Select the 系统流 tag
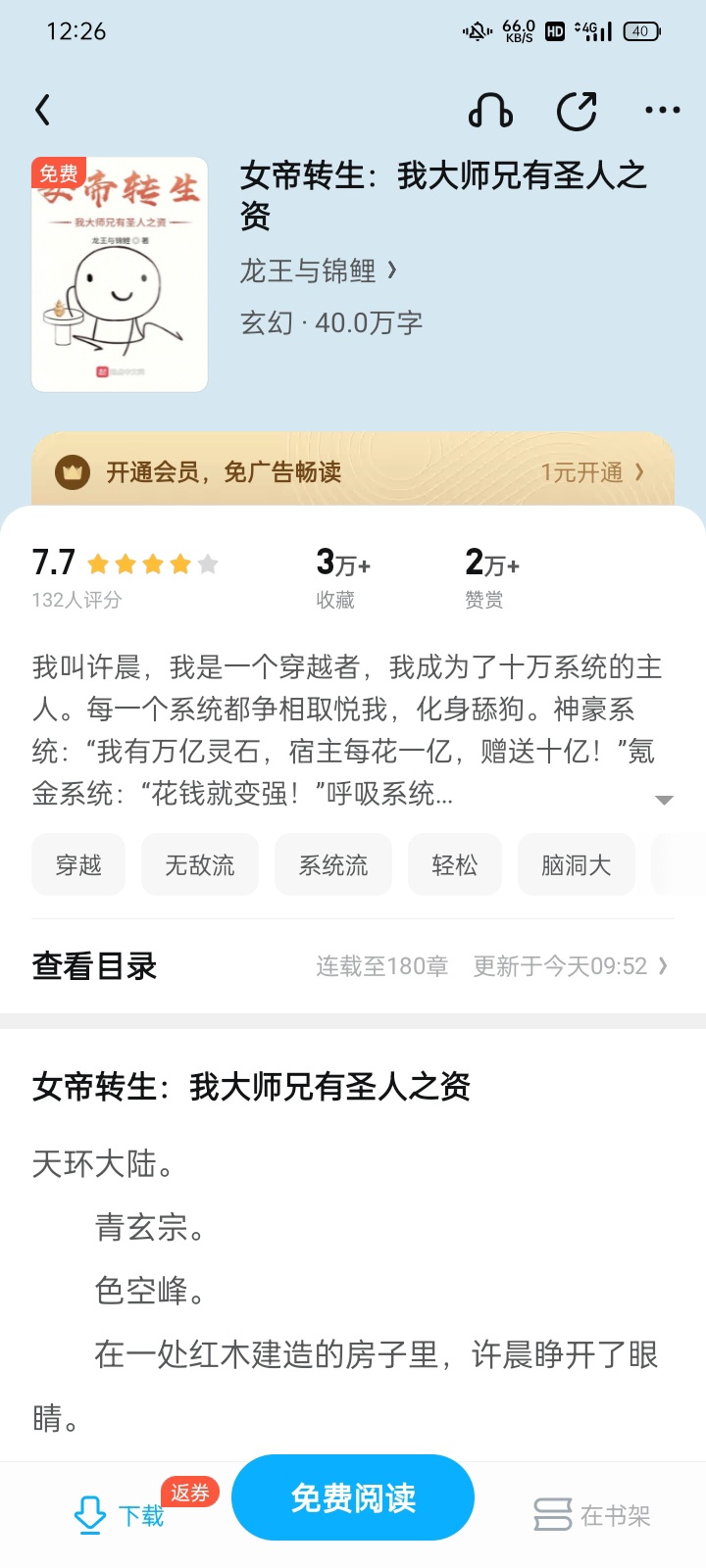The height and width of the screenshot is (1568, 706). 333,864
